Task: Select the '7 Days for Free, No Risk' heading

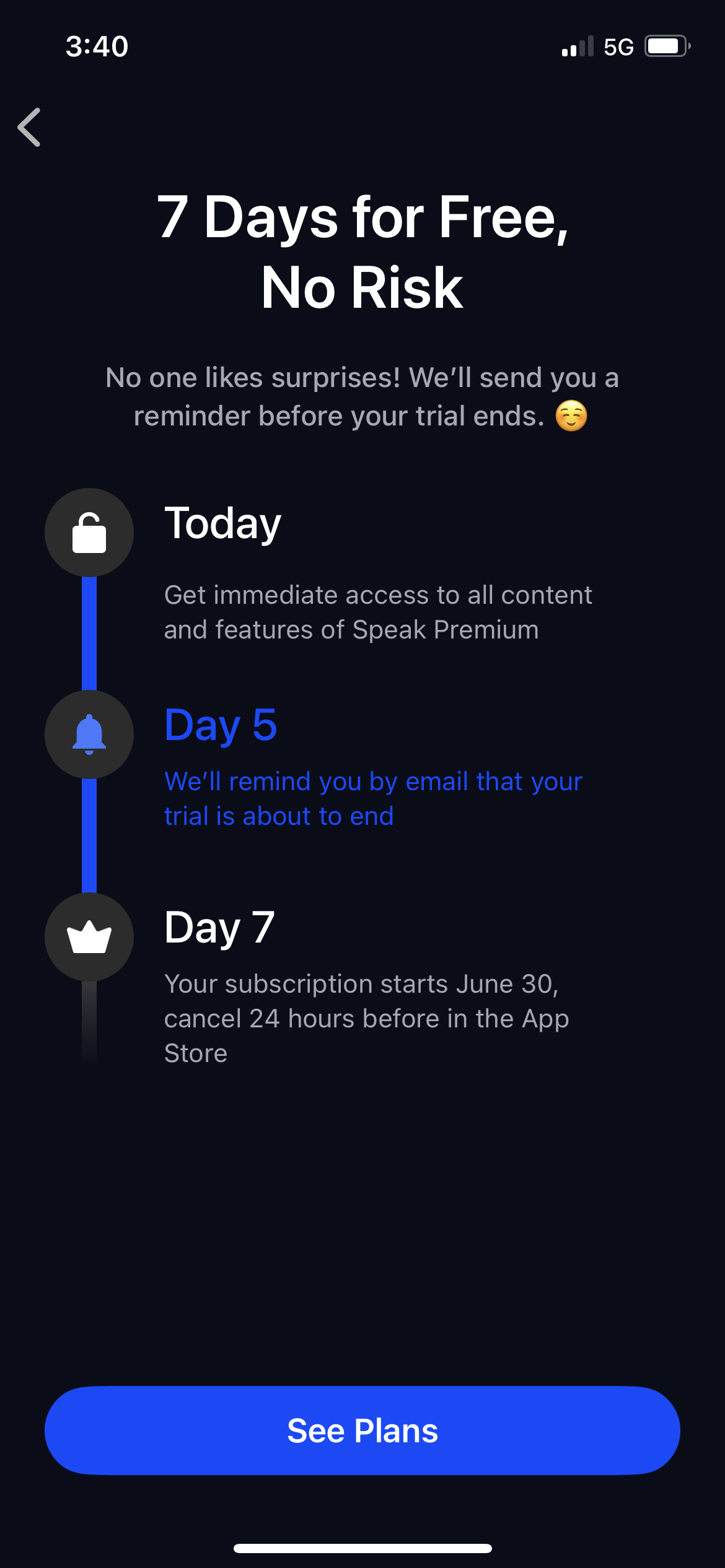Action: tap(362, 251)
